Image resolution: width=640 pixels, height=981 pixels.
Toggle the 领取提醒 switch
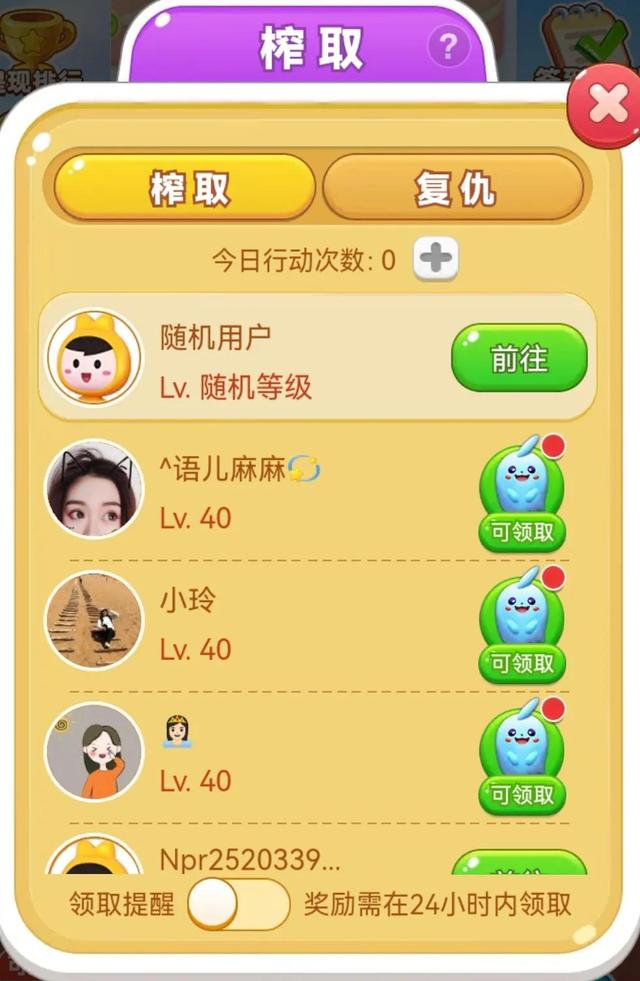click(239, 904)
